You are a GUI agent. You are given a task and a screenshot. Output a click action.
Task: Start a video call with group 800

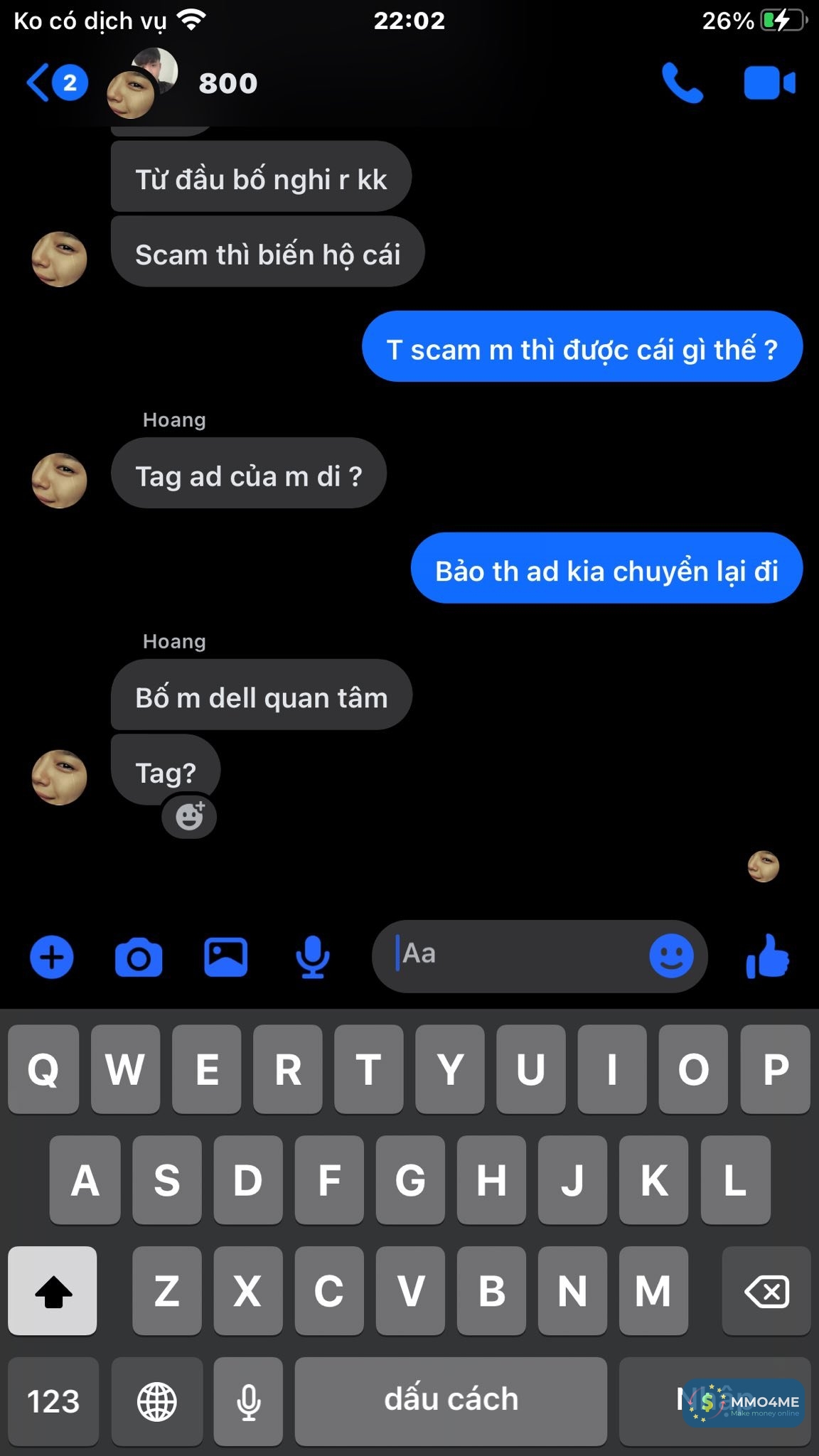click(769, 83)
